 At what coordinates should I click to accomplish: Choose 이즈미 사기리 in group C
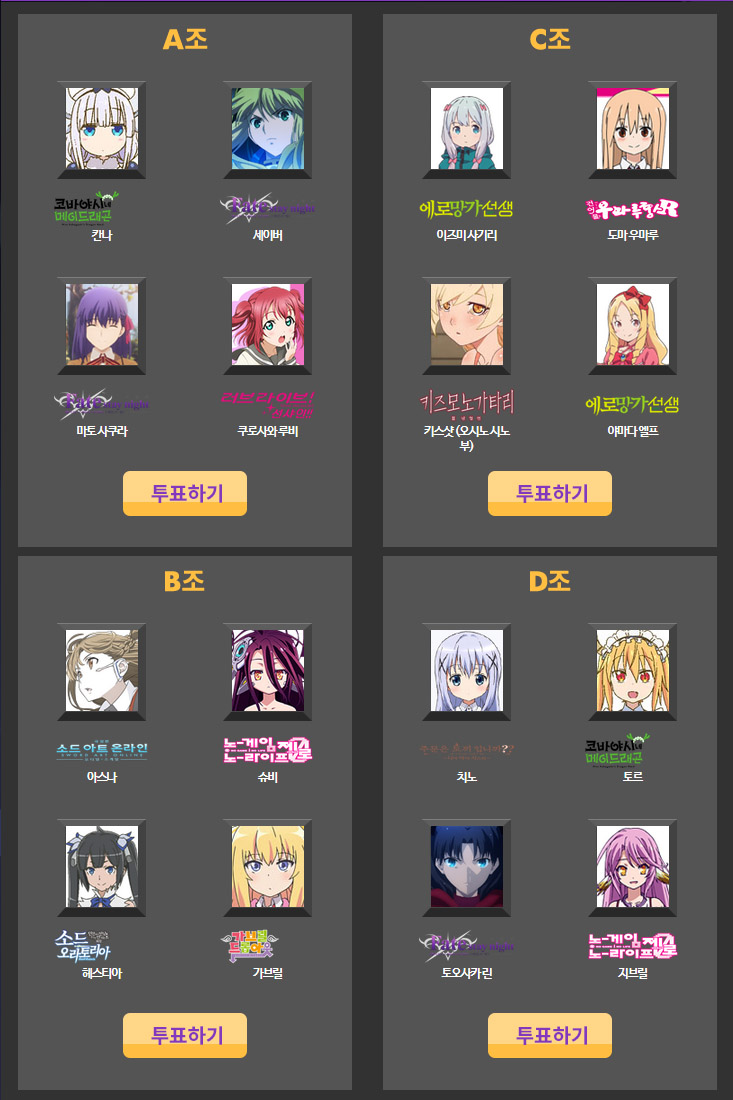click(467, 128)
